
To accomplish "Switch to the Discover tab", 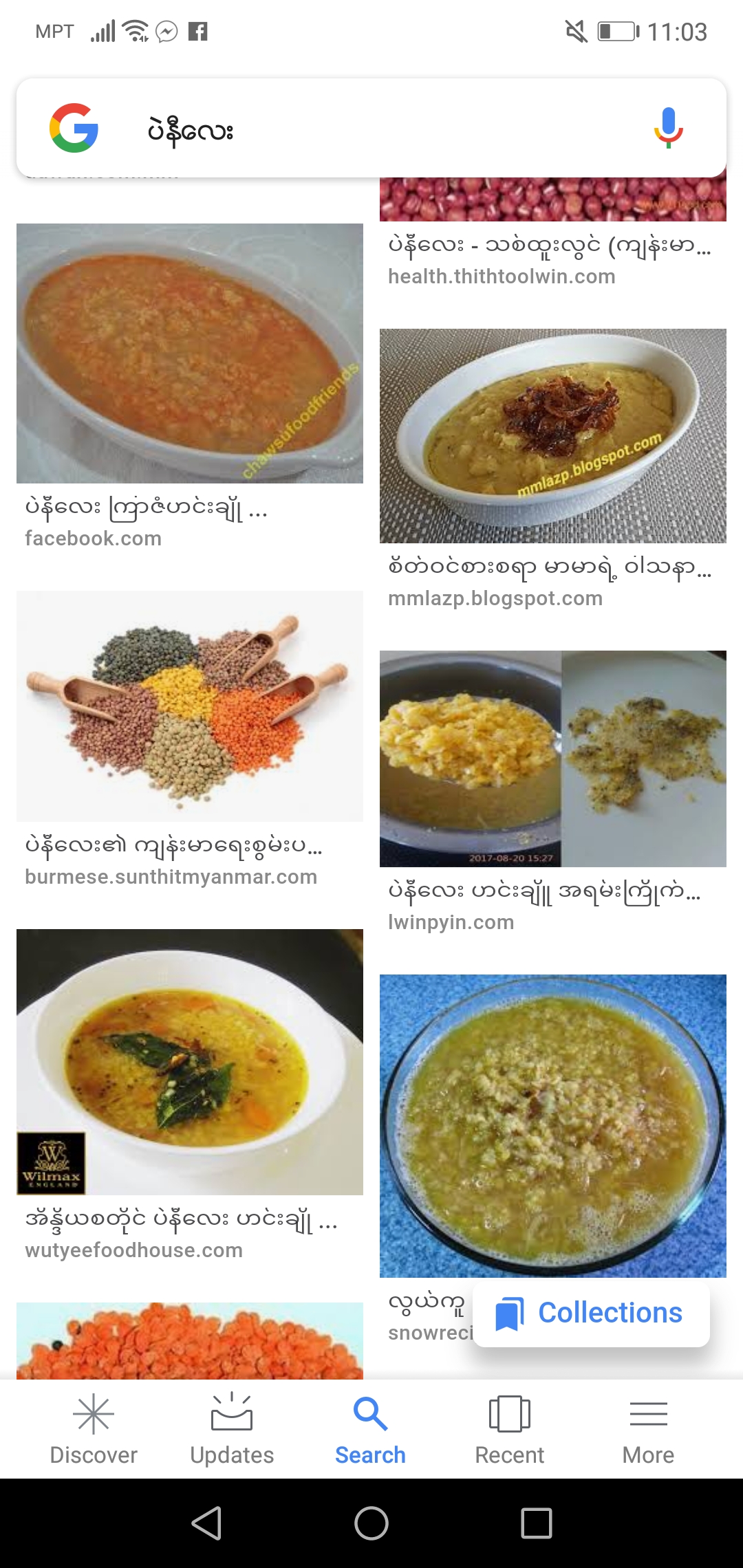I will click(x=94, y=1428).
